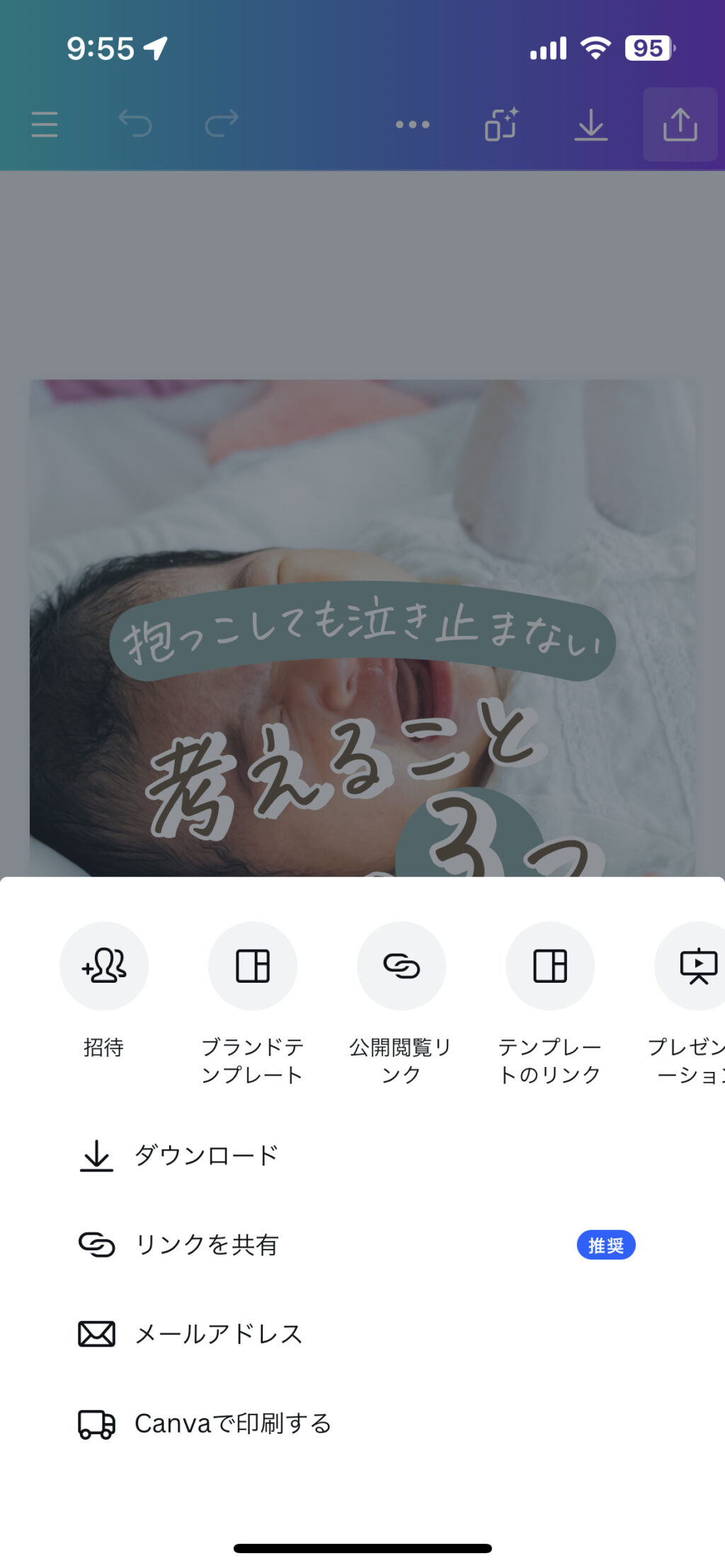This screenshot has height=1568, width=725.
Task: Tap the 招待 invite icon
Action: pyautogui.click(x=104, y=966)
